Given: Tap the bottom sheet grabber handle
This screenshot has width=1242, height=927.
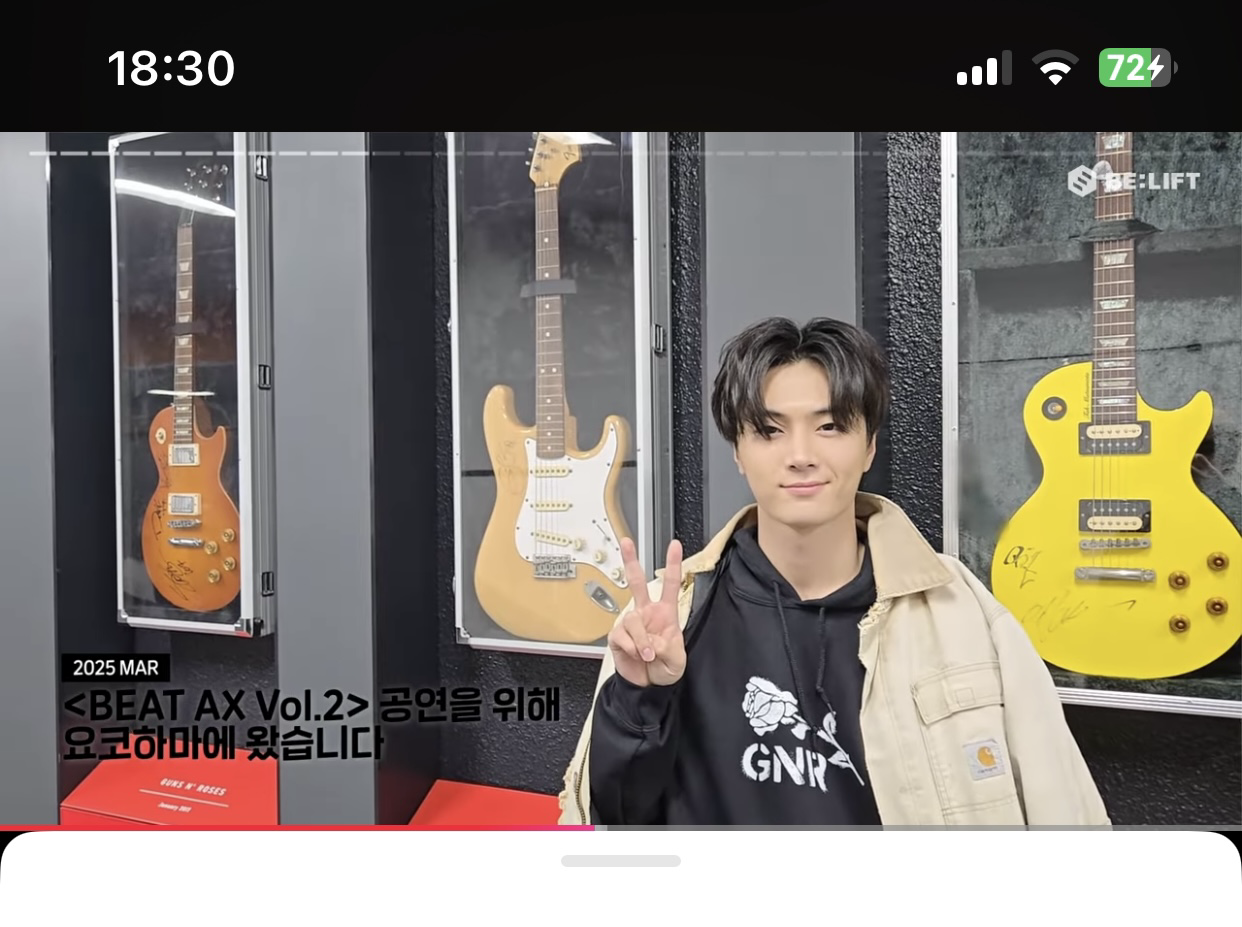Looking at the screenshot, I should point(620,861).
